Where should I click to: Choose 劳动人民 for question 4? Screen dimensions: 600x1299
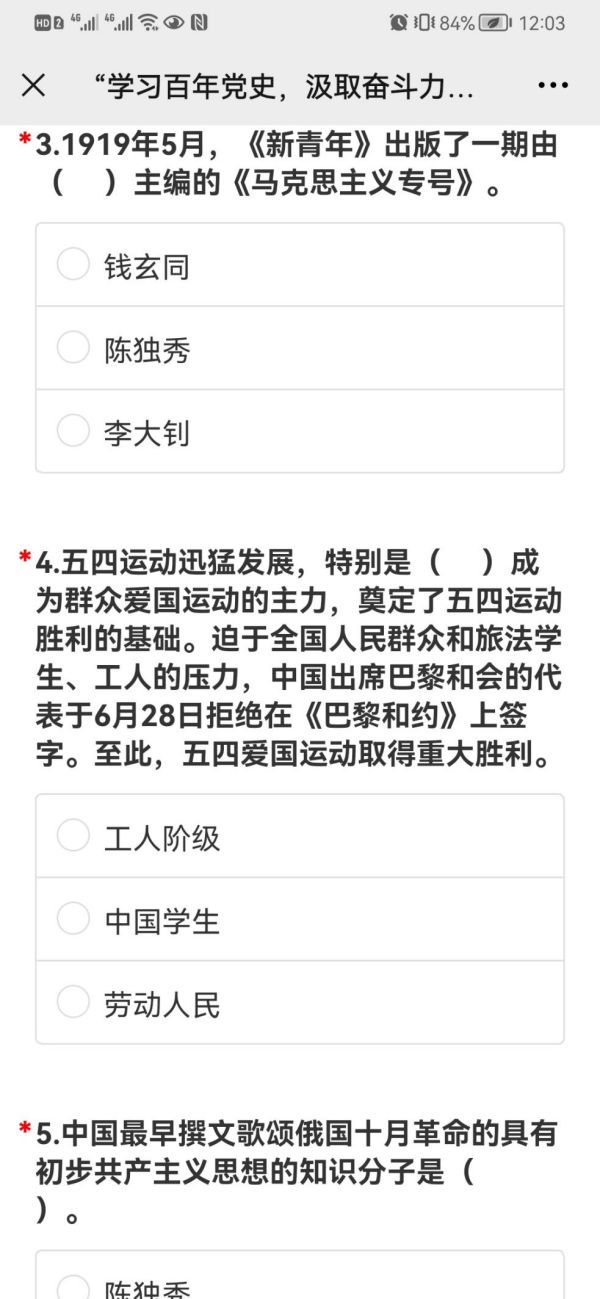pyautogui.click(x=300, y=1002)
